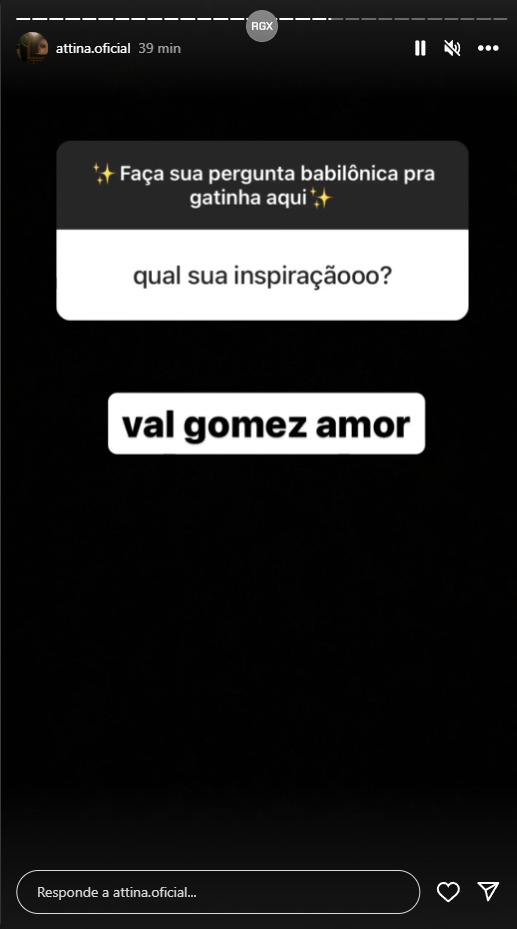The image size is (517, 929).
Task: Share the story via paper plane
Action: point(489,891)
